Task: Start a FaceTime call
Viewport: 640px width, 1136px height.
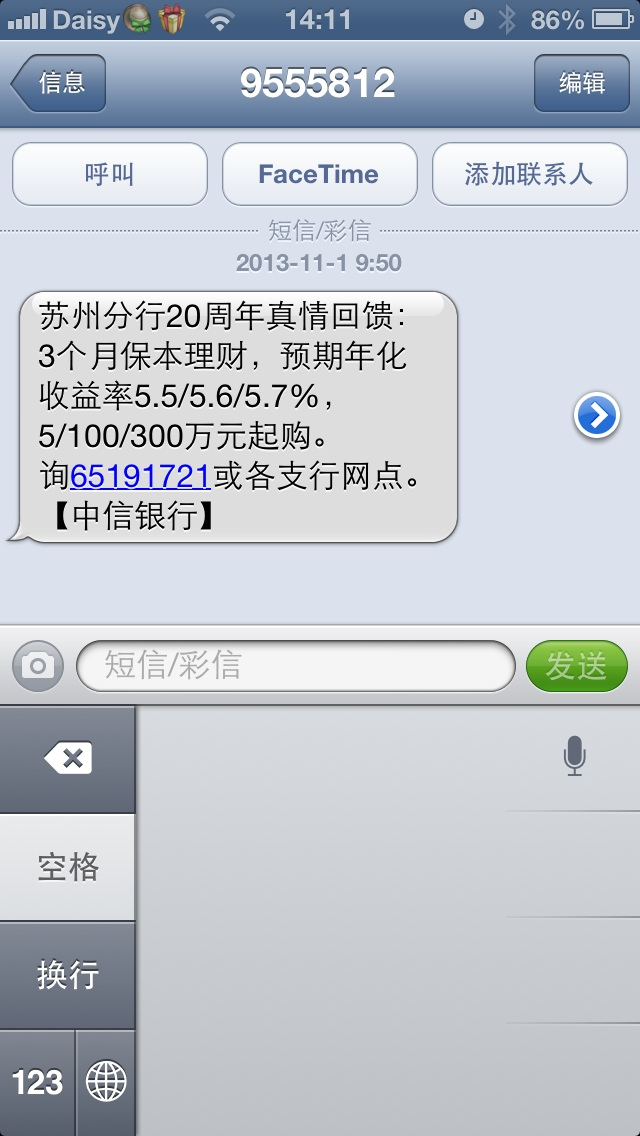Action: (x=320, y=174)
